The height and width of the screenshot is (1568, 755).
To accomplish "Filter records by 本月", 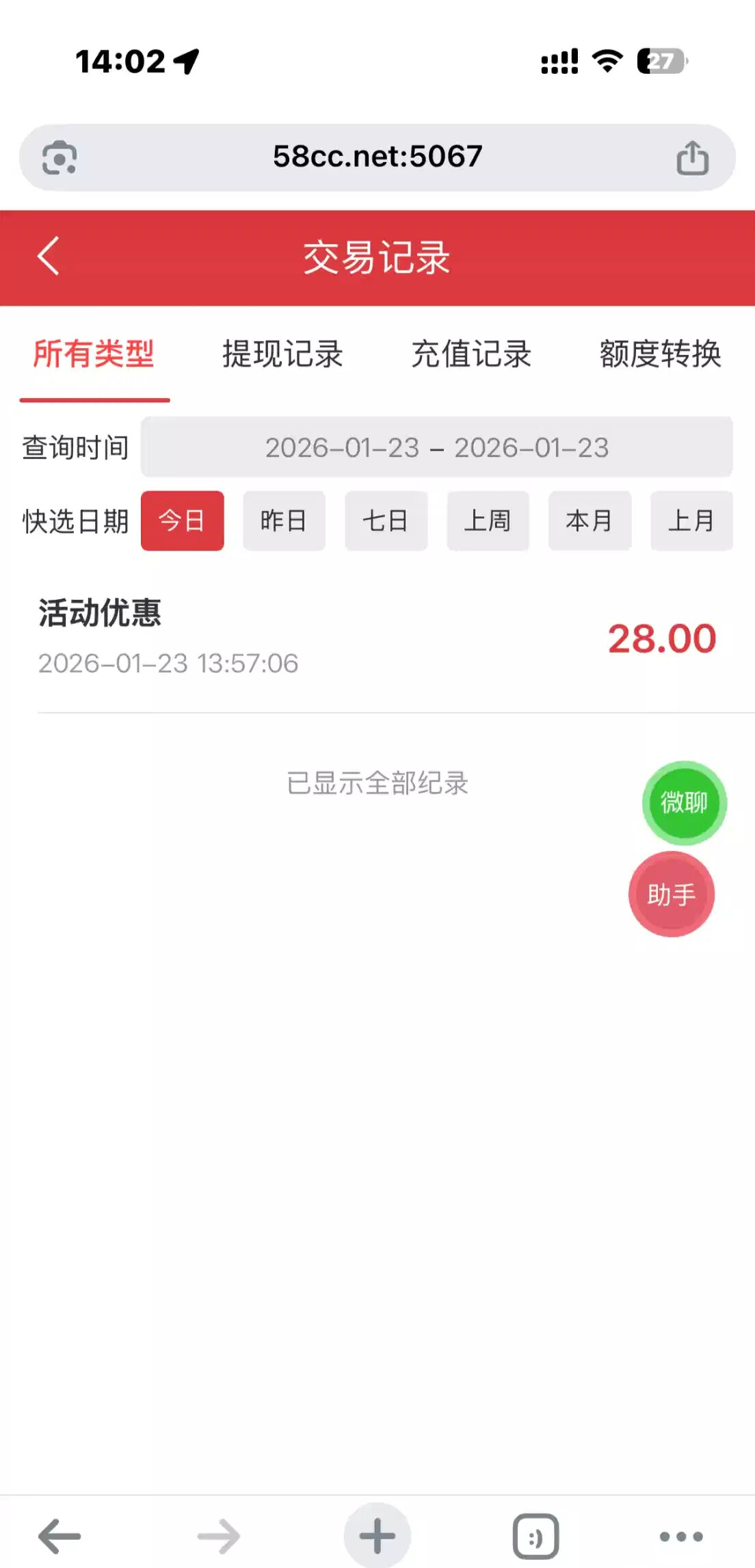I will 589,521.
